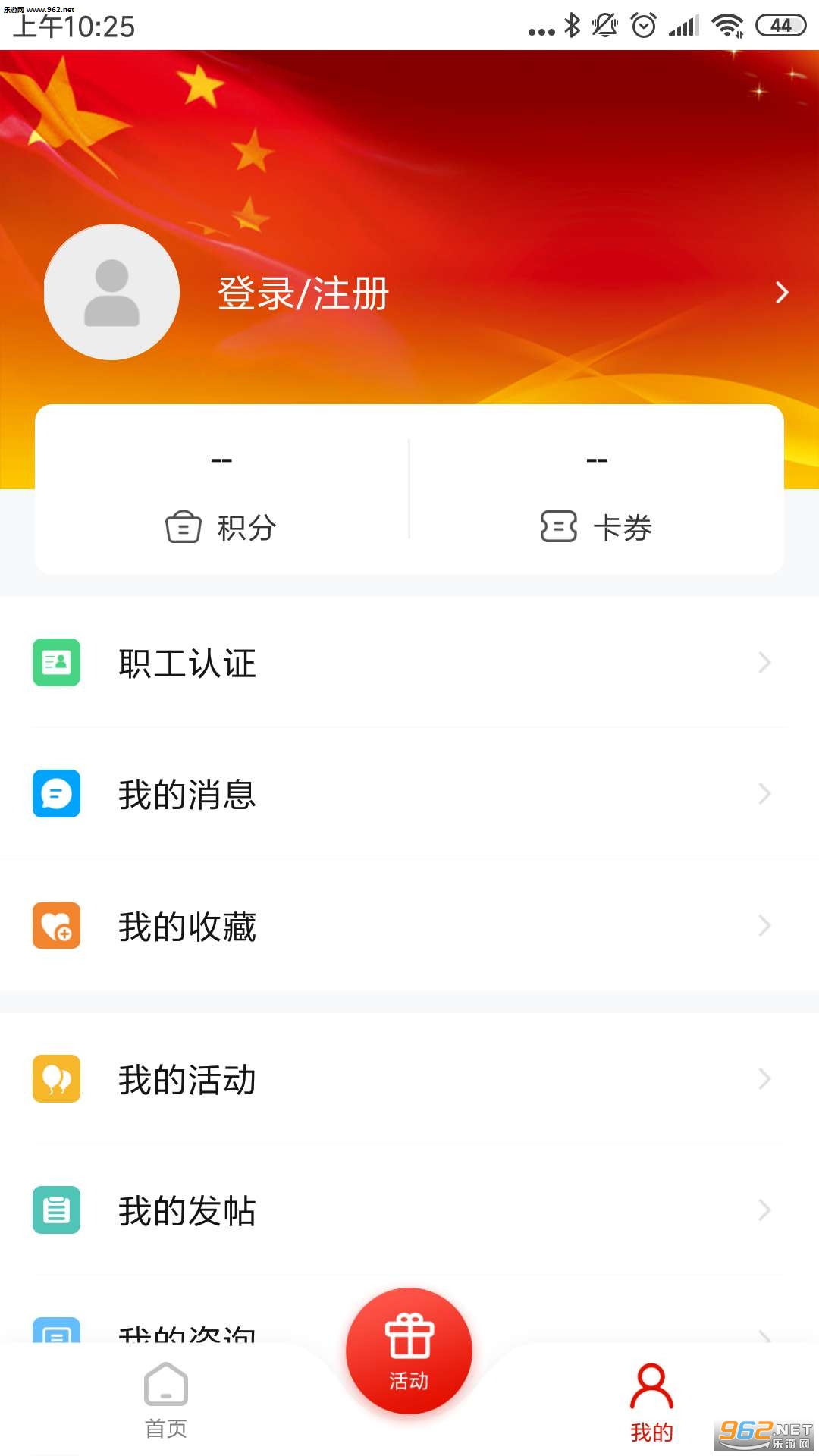Screen dimensions: 819x1456
Task: Tap the red 活动 gift button
Action: [409, 1351]
